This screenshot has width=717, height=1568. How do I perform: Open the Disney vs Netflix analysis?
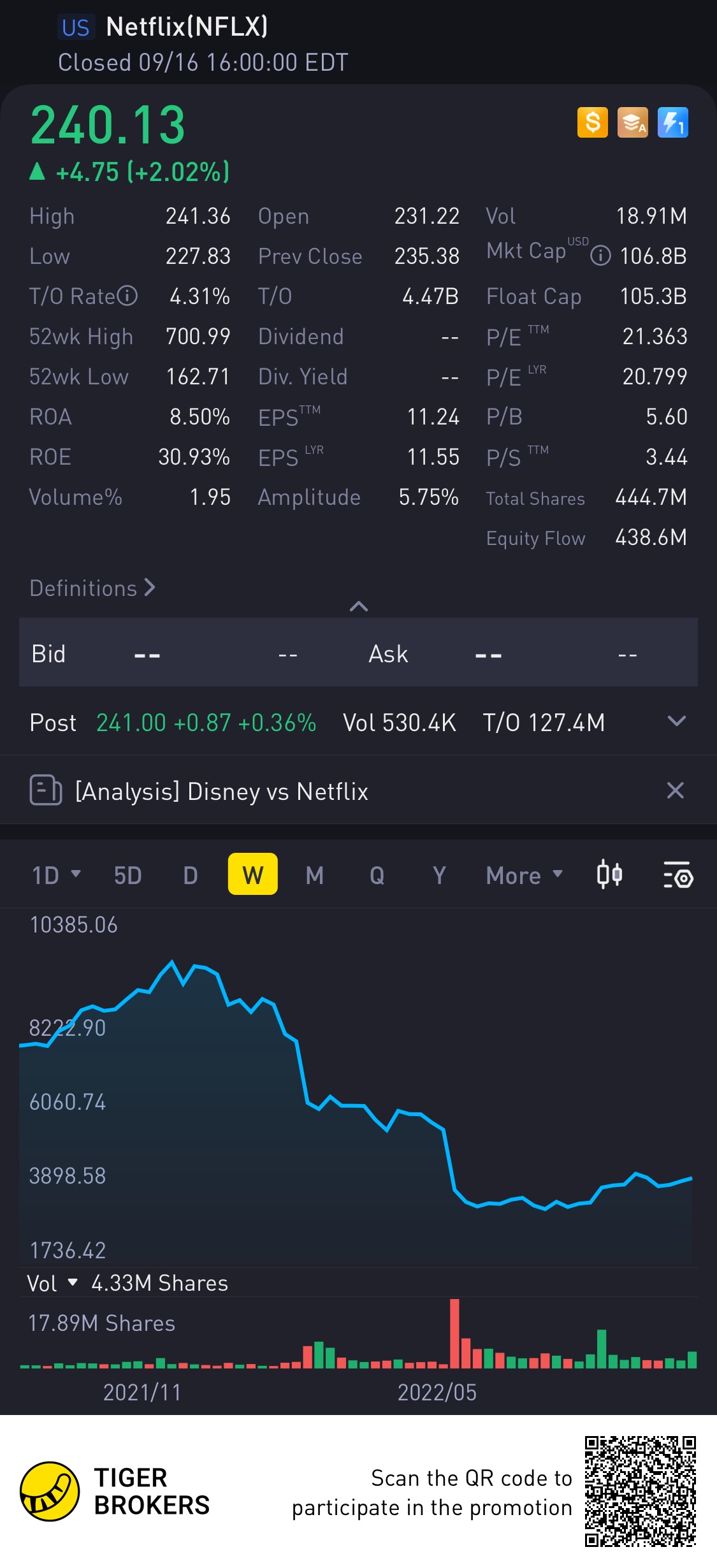point(221,791)
